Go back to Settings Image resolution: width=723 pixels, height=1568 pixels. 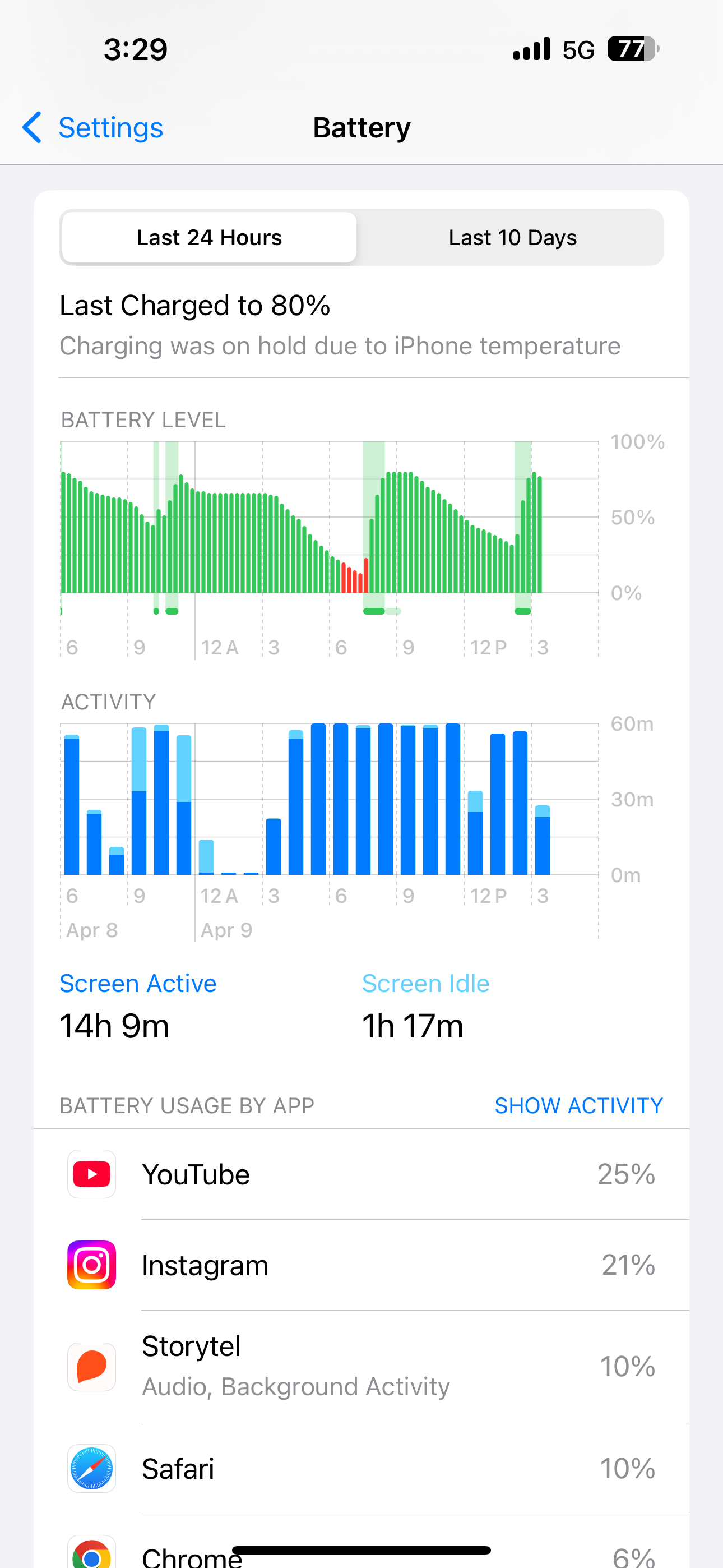coord(92,128)
